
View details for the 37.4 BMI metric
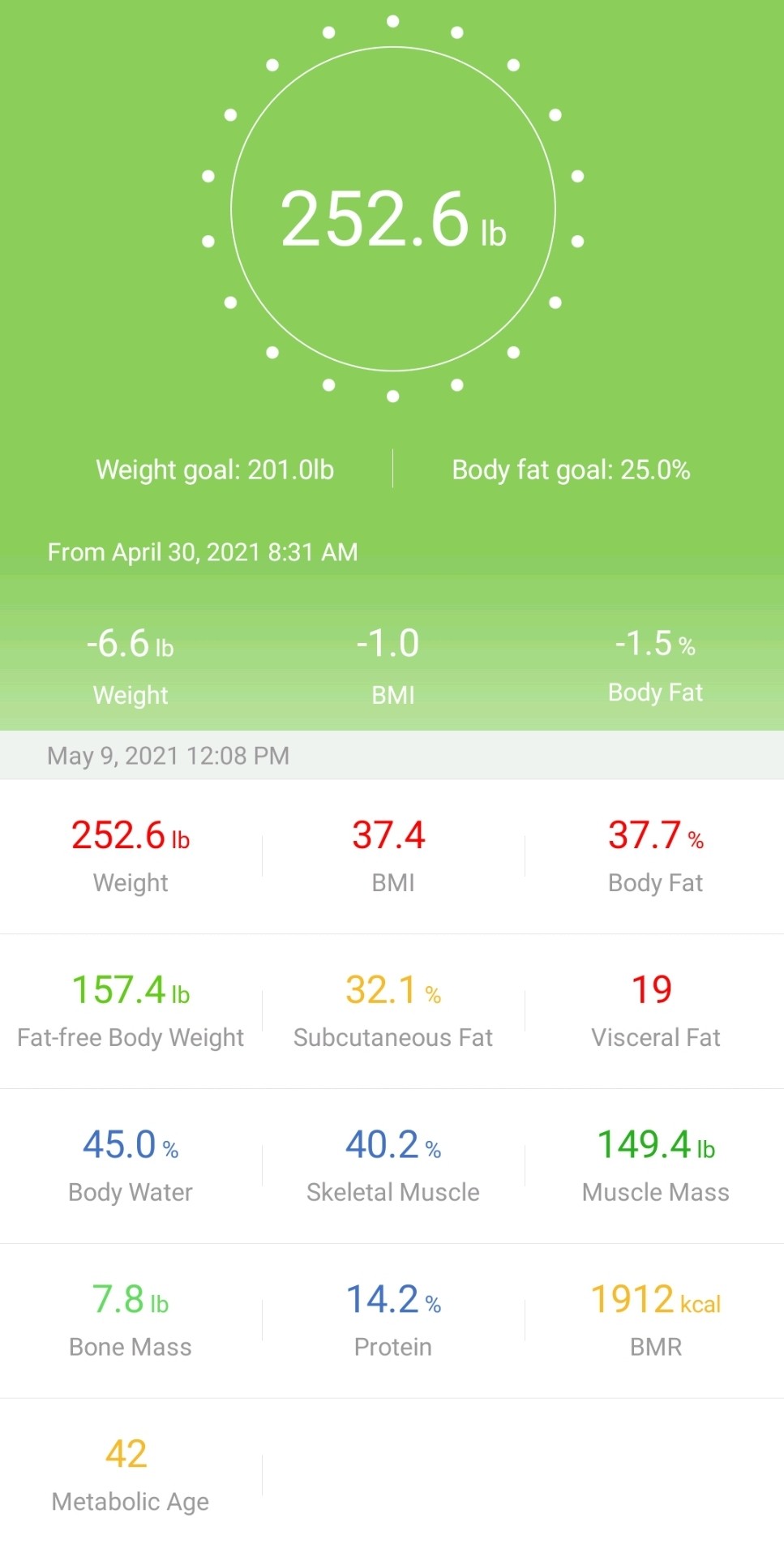(x=393, y=856)
